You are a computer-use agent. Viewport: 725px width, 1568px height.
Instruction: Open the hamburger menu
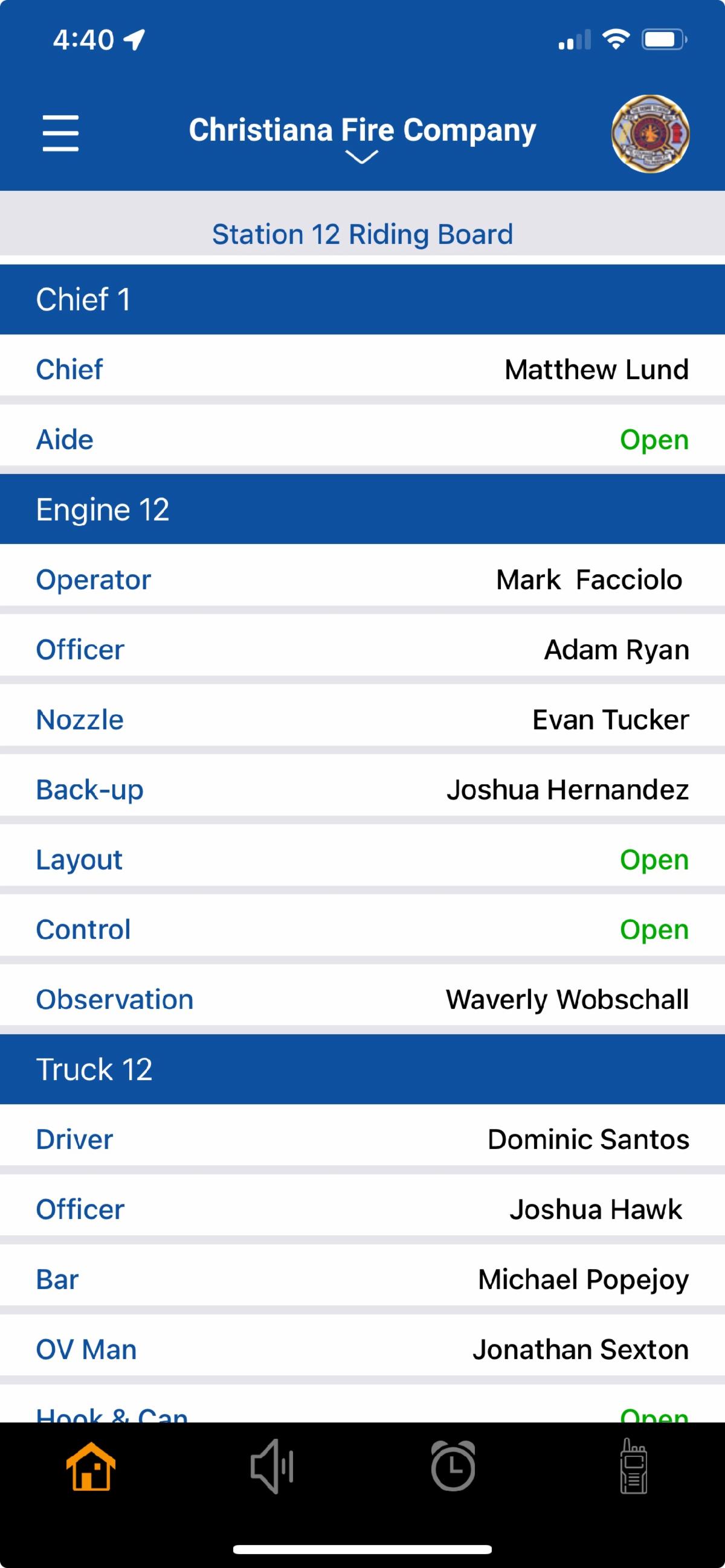60,133
